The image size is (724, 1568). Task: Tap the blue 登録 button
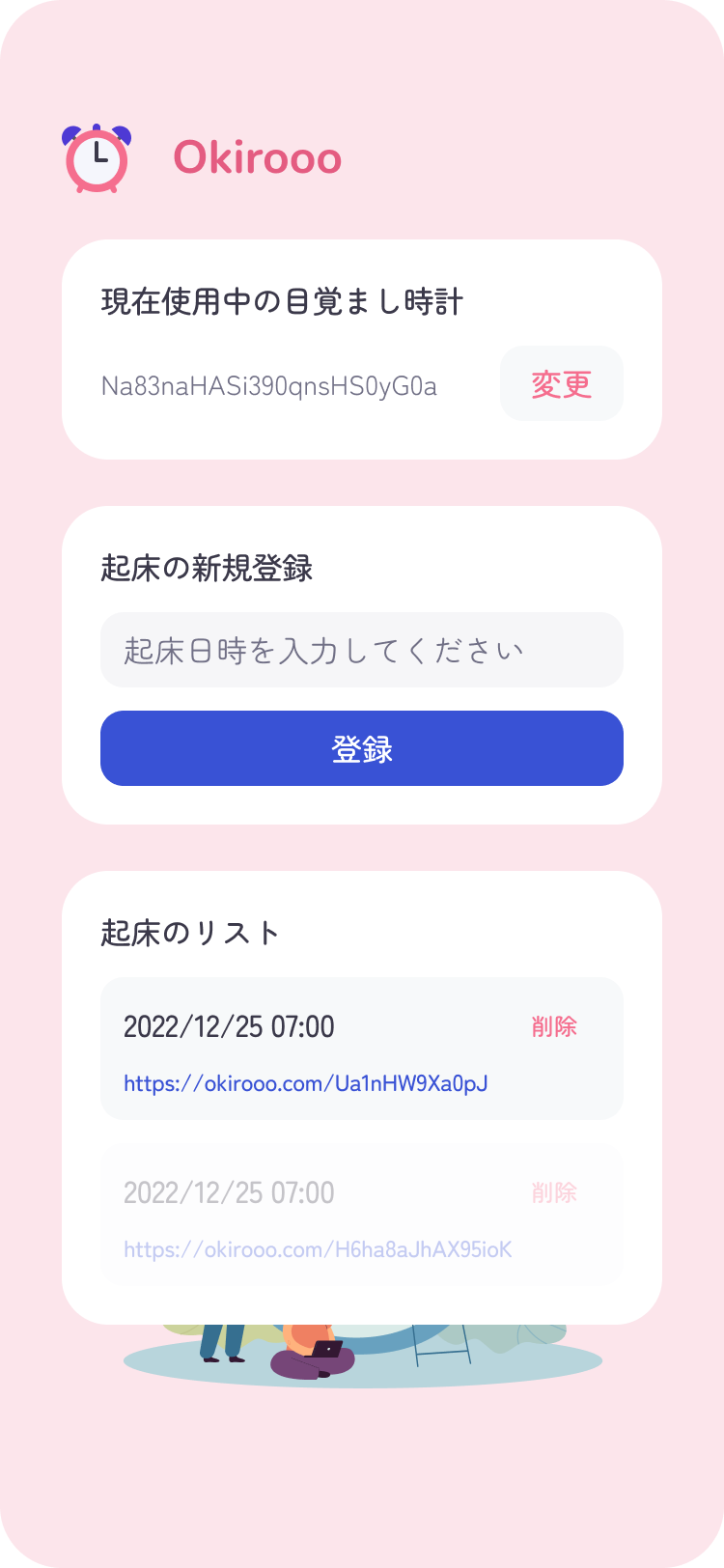pyautogui.click(x=361, y=748)
